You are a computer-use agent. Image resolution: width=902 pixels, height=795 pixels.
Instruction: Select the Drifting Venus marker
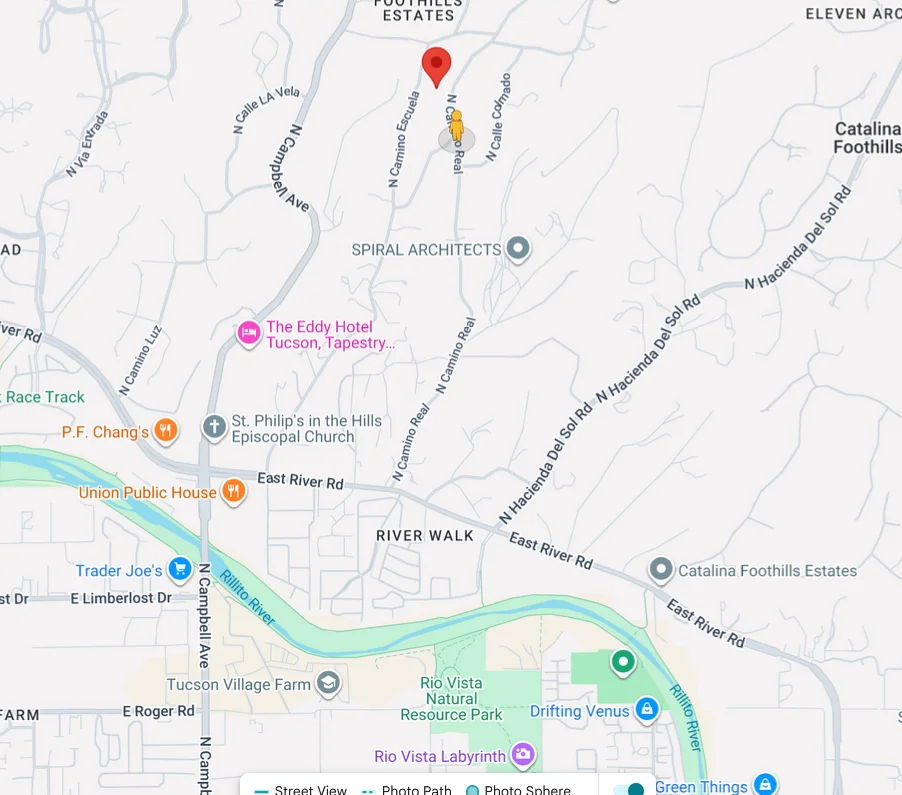click(647, 710)
